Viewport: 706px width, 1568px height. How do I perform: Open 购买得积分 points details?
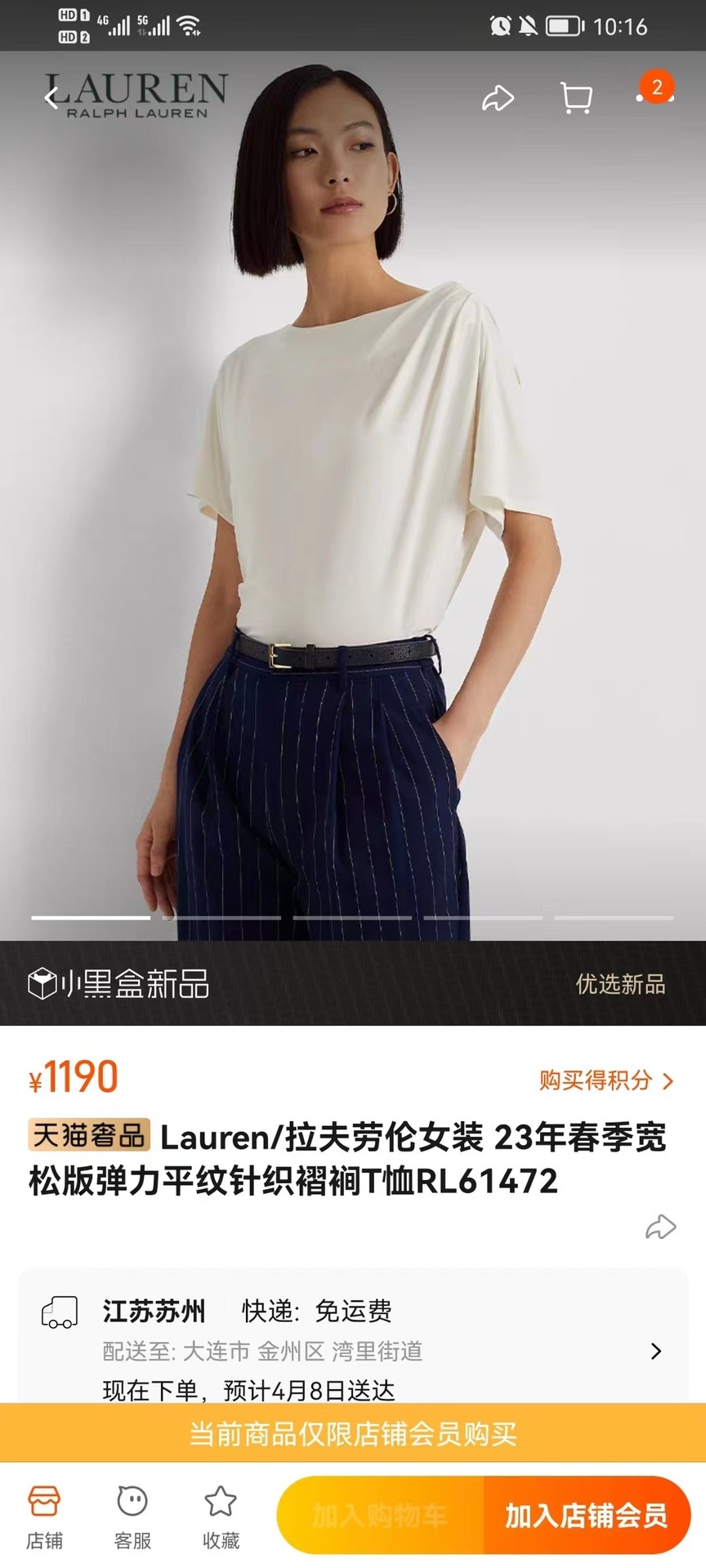coord(606,1080)
